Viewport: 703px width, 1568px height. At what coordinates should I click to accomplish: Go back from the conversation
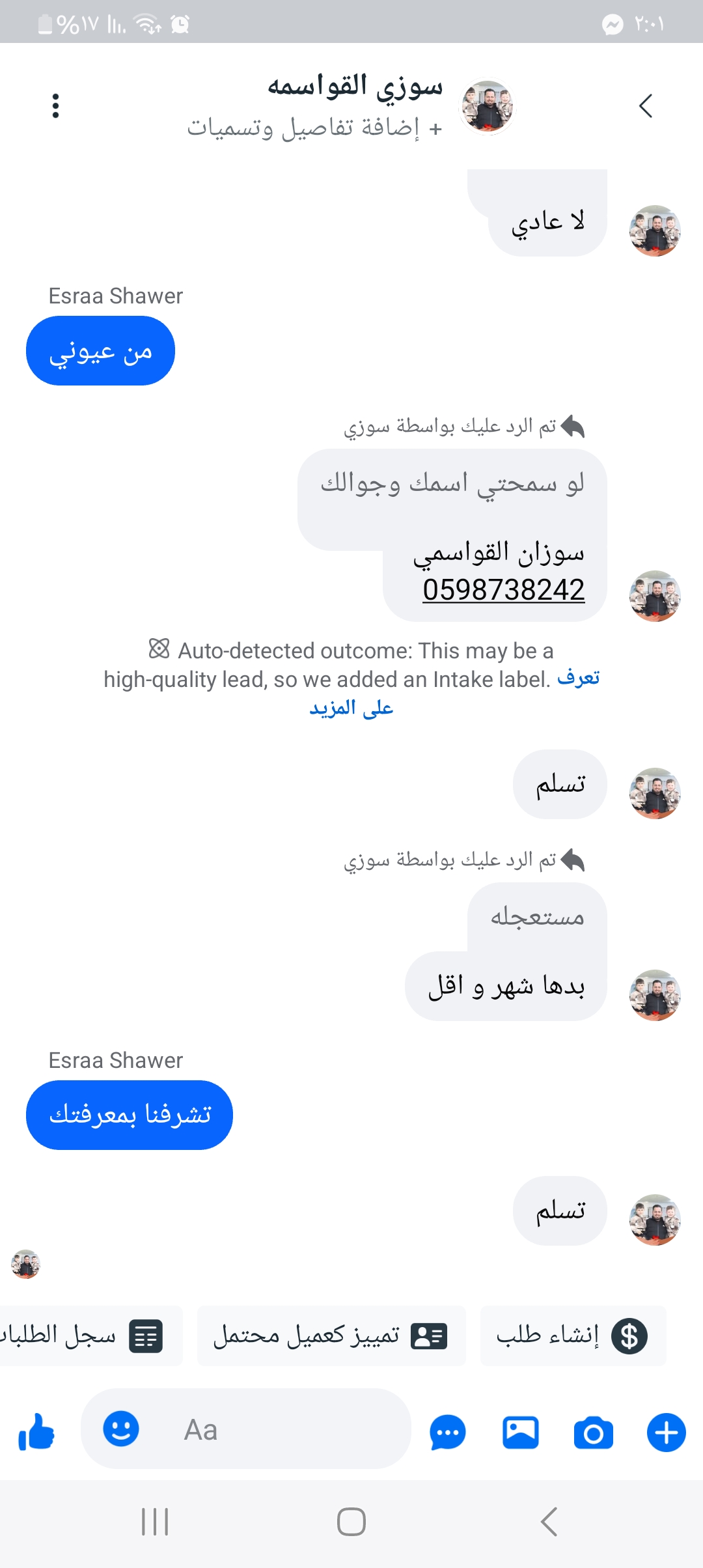tap(645, 105)
